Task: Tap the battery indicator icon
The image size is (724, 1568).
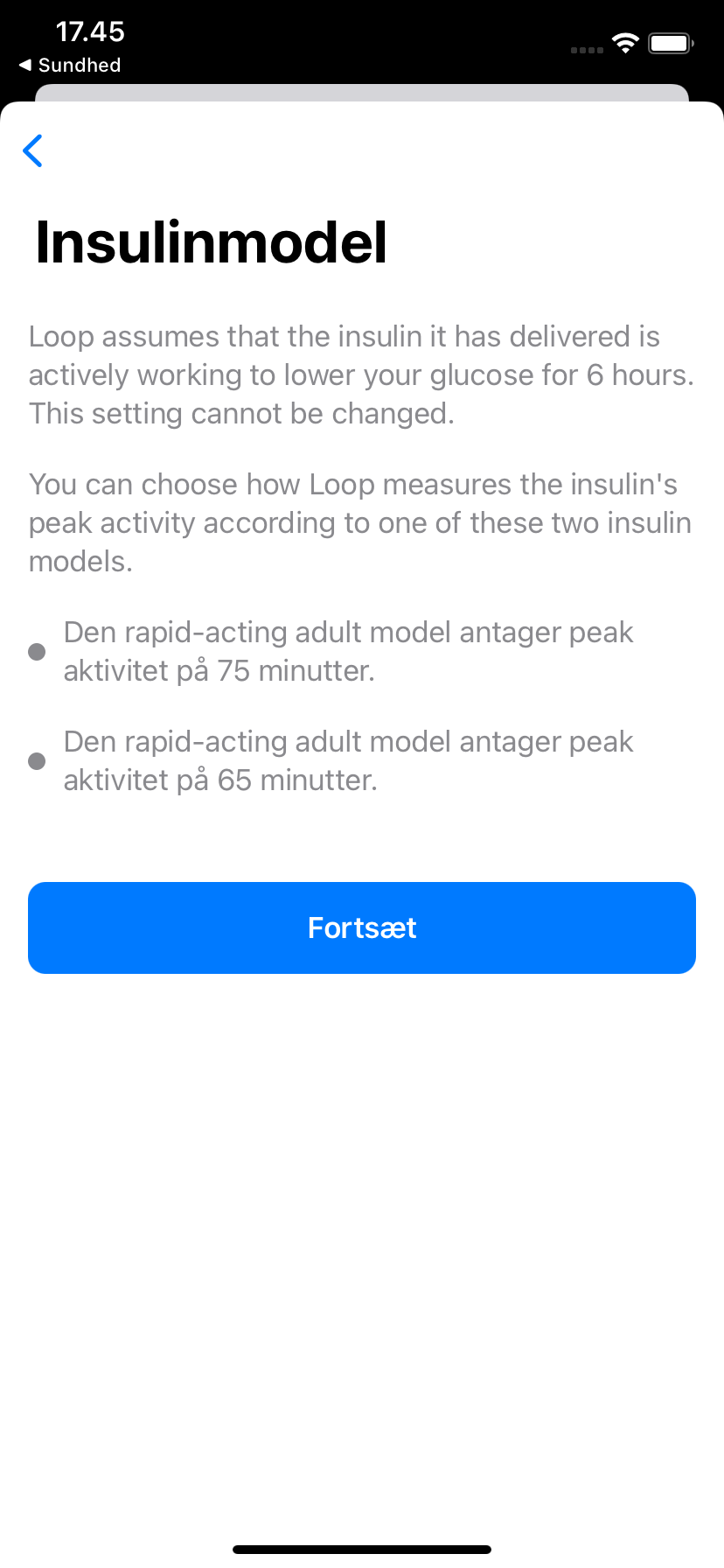Action: [670, 42]
